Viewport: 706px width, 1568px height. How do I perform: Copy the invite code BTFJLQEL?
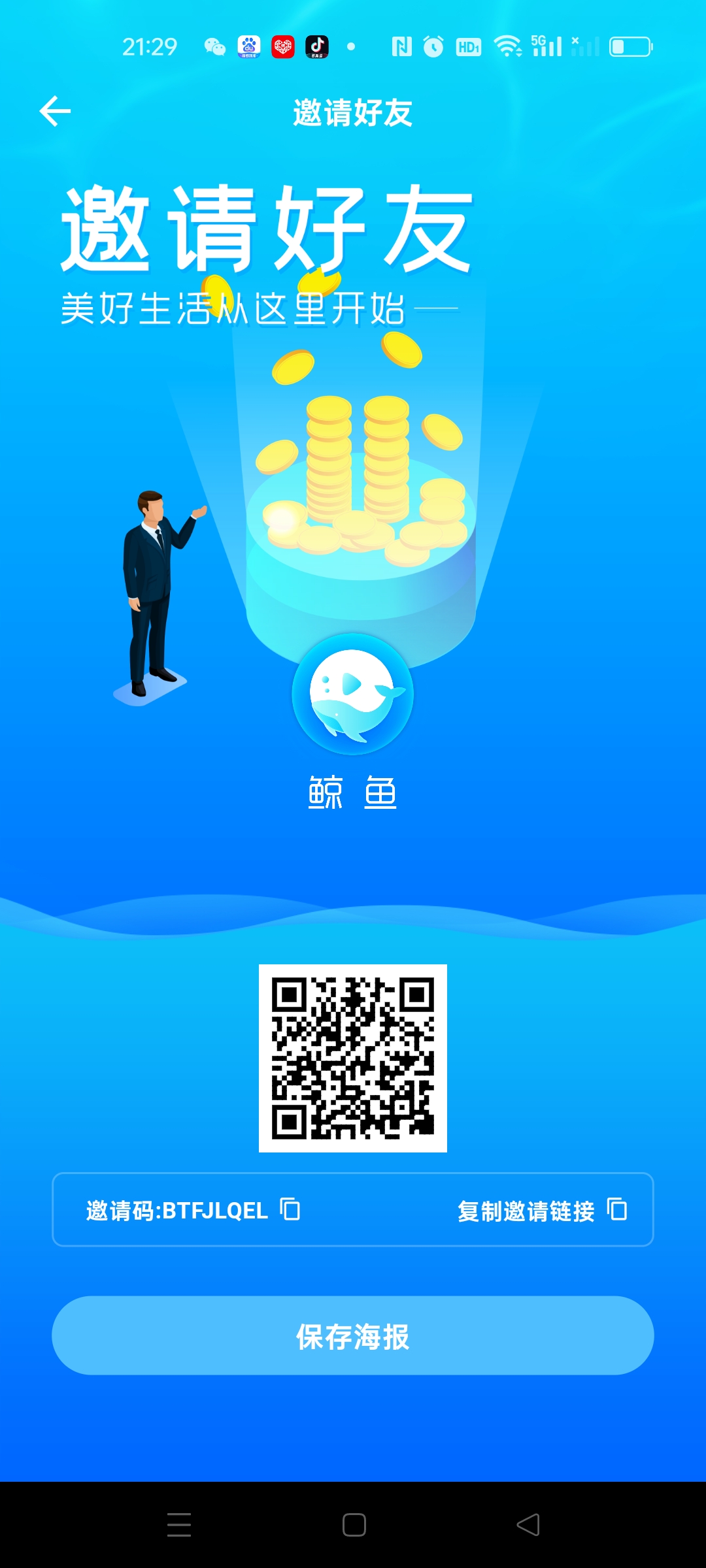290,1209
